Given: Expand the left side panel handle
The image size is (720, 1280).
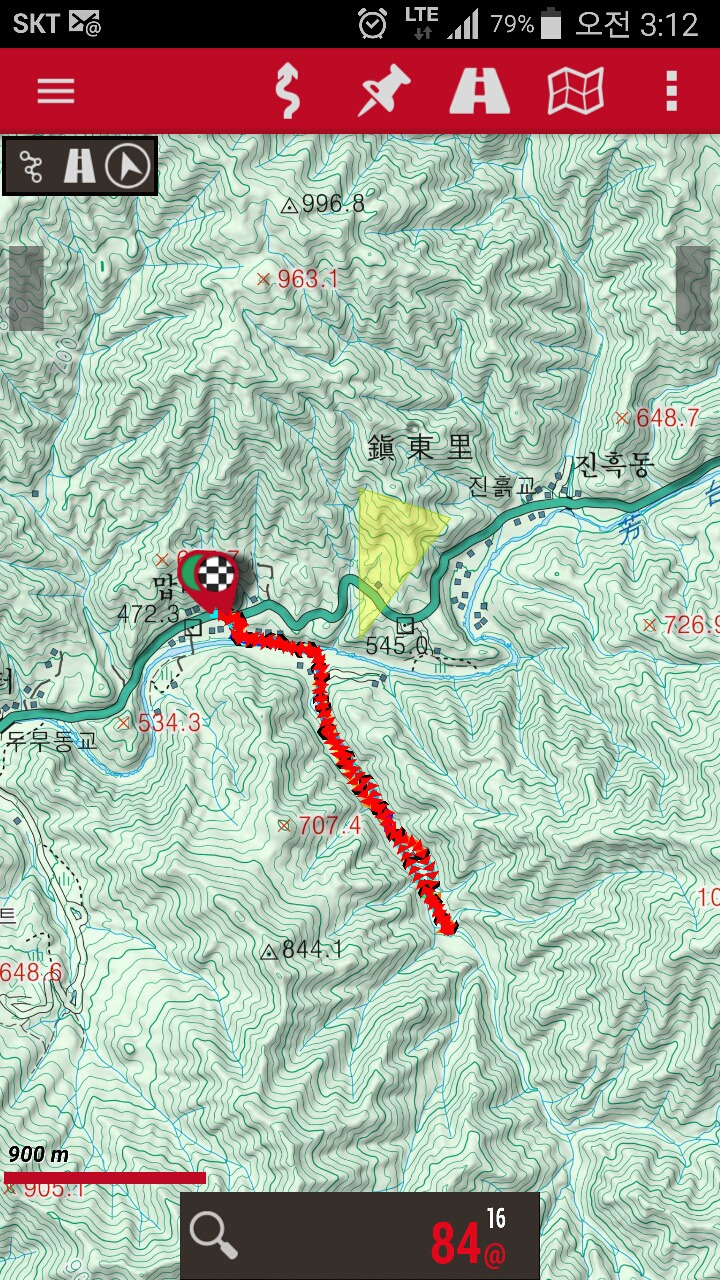Looking at the screenshot, I should (x=26, y=288).
